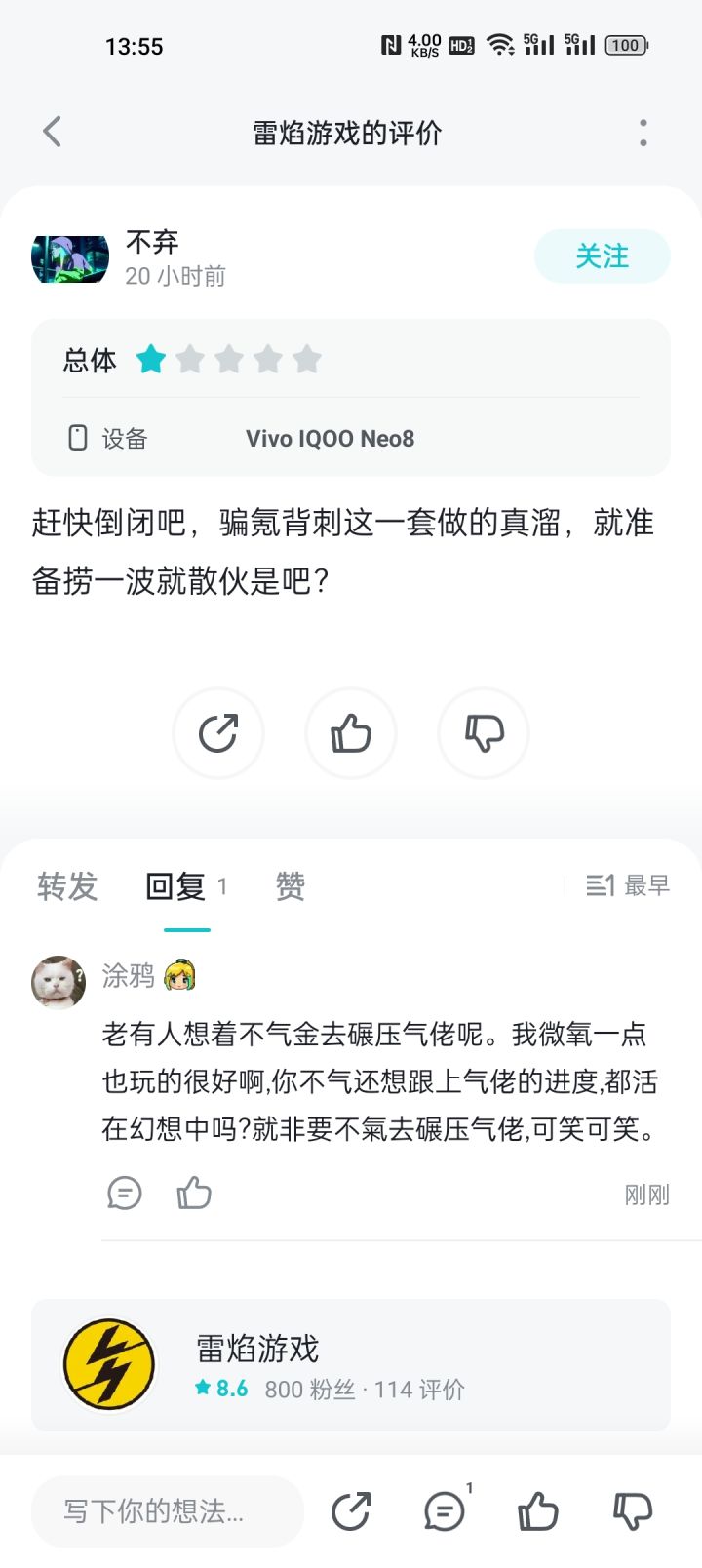Image resolution: width=702 pixels, height=1568 pixels.
Task: Open the 雷焰游戏 game card
Action: point(351,1365)
